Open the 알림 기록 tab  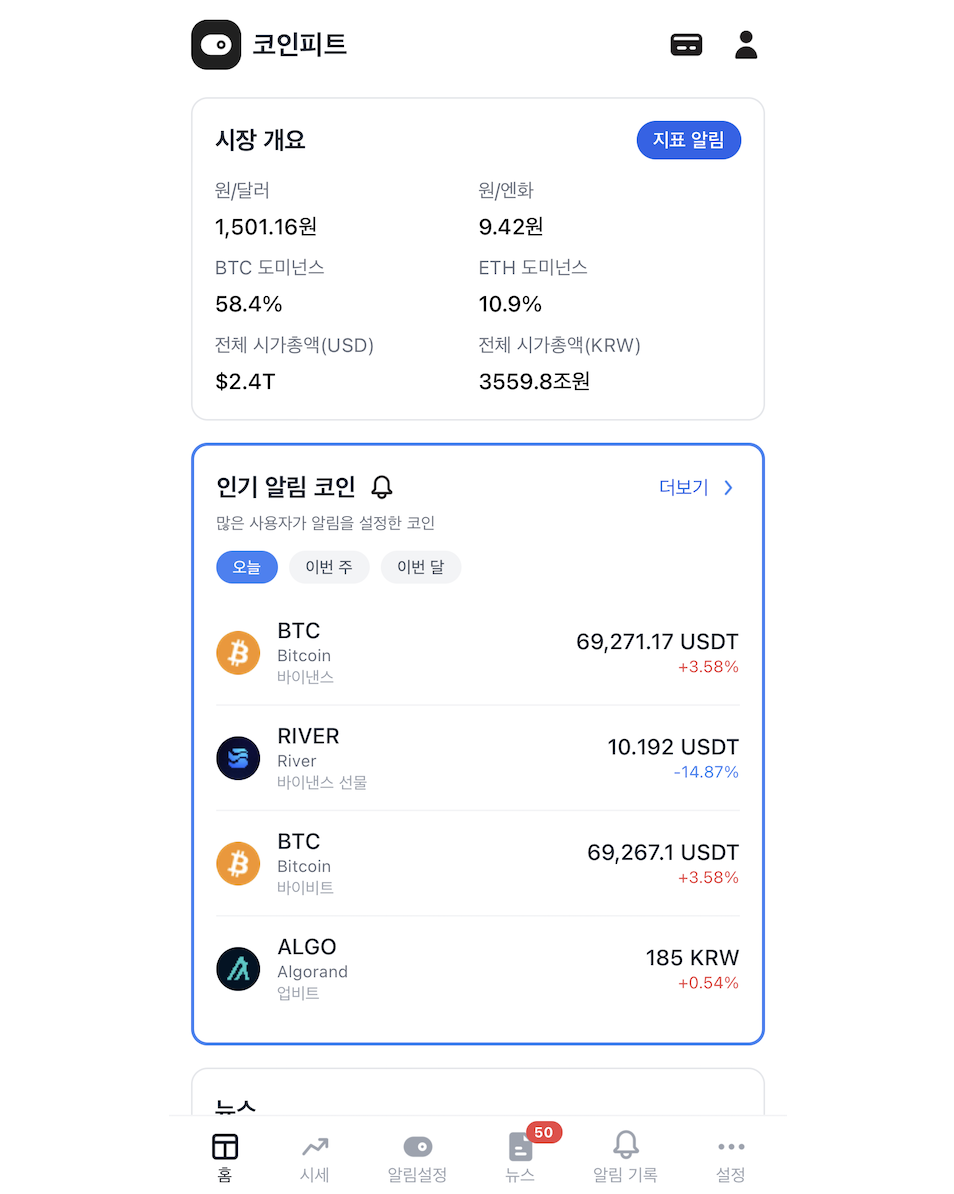pos(625,1156)
